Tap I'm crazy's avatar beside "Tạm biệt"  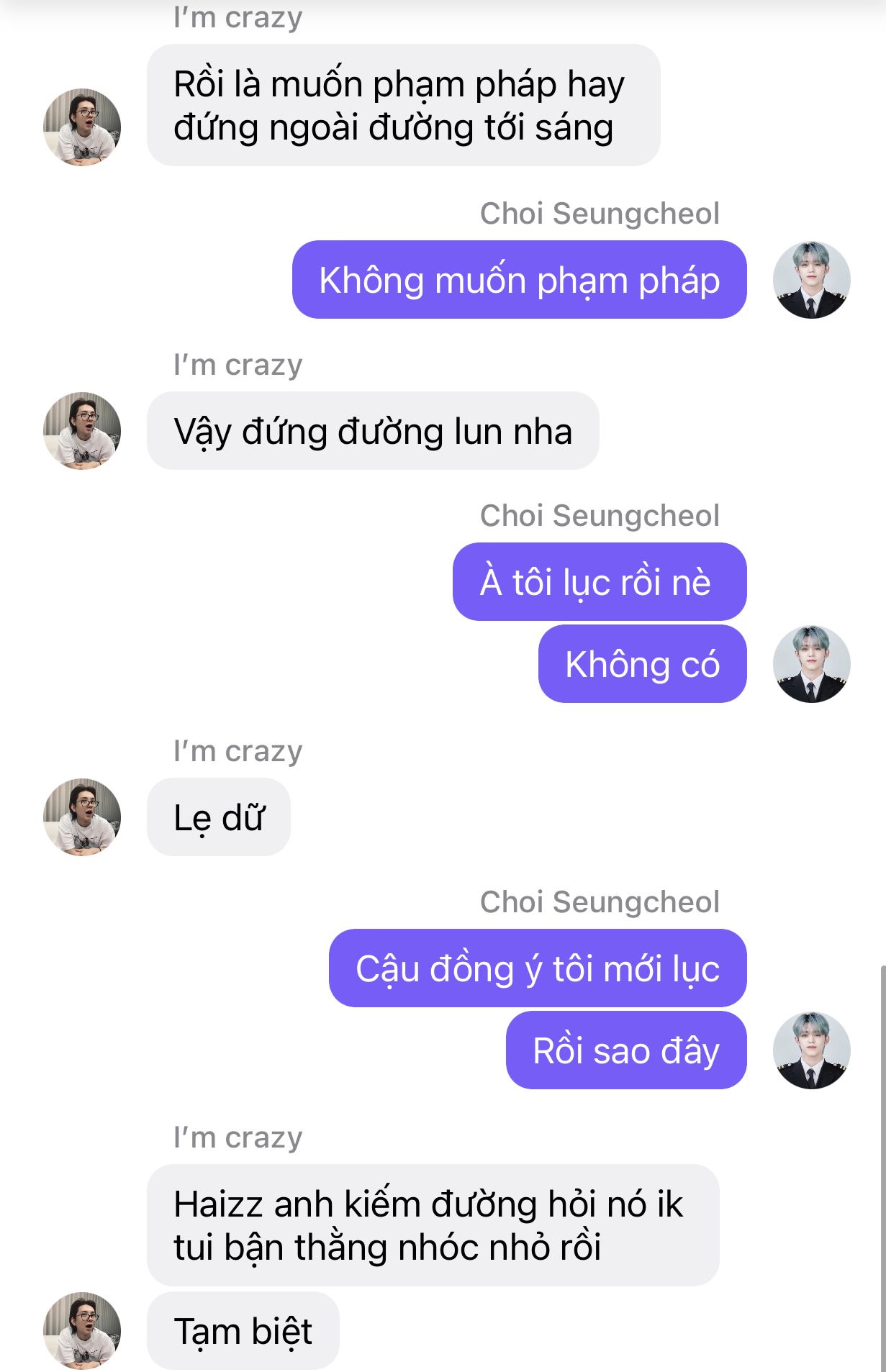82,1330
